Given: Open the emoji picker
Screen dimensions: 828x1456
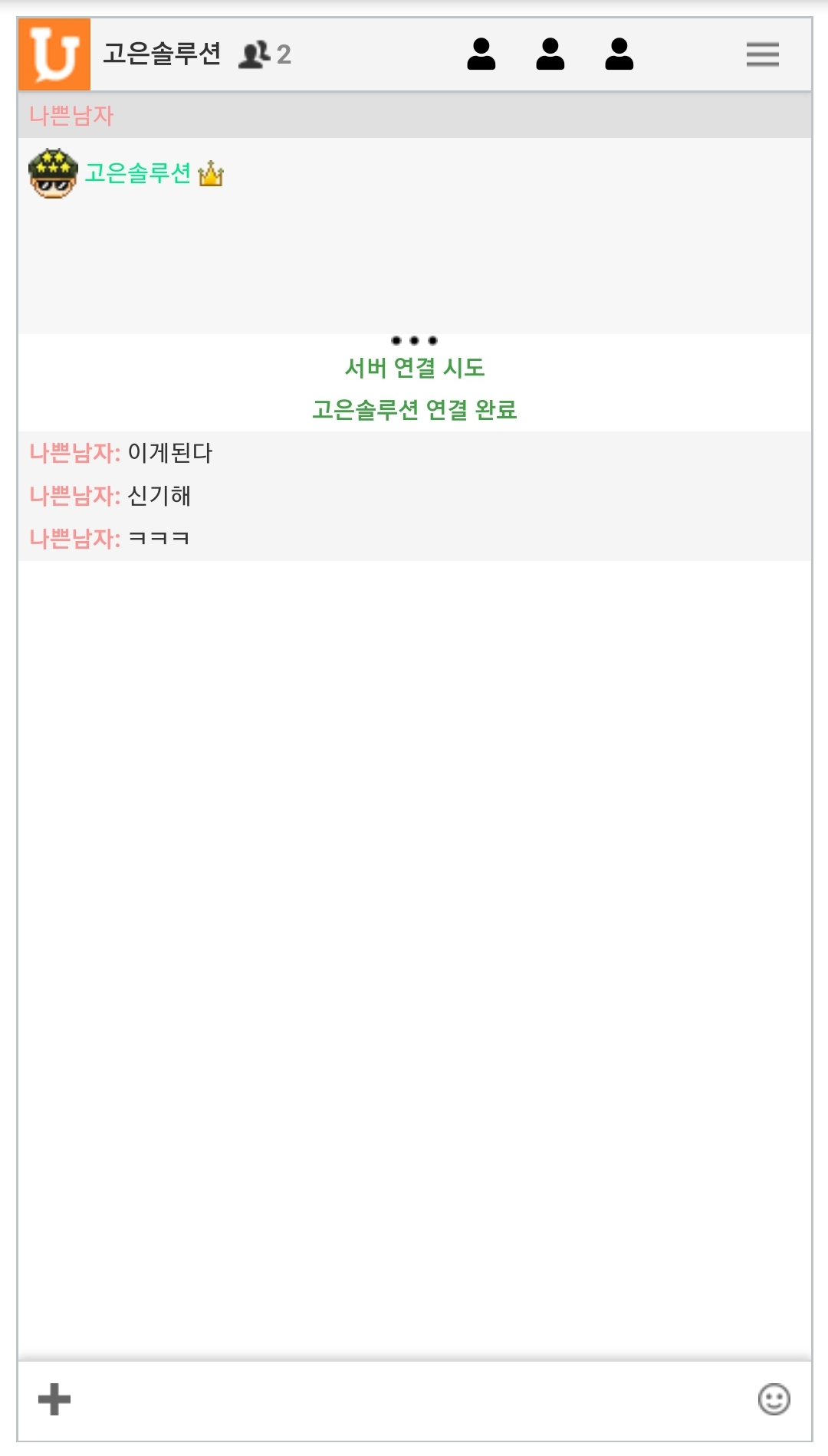Looking at the screenshot, I should 774,1399.
